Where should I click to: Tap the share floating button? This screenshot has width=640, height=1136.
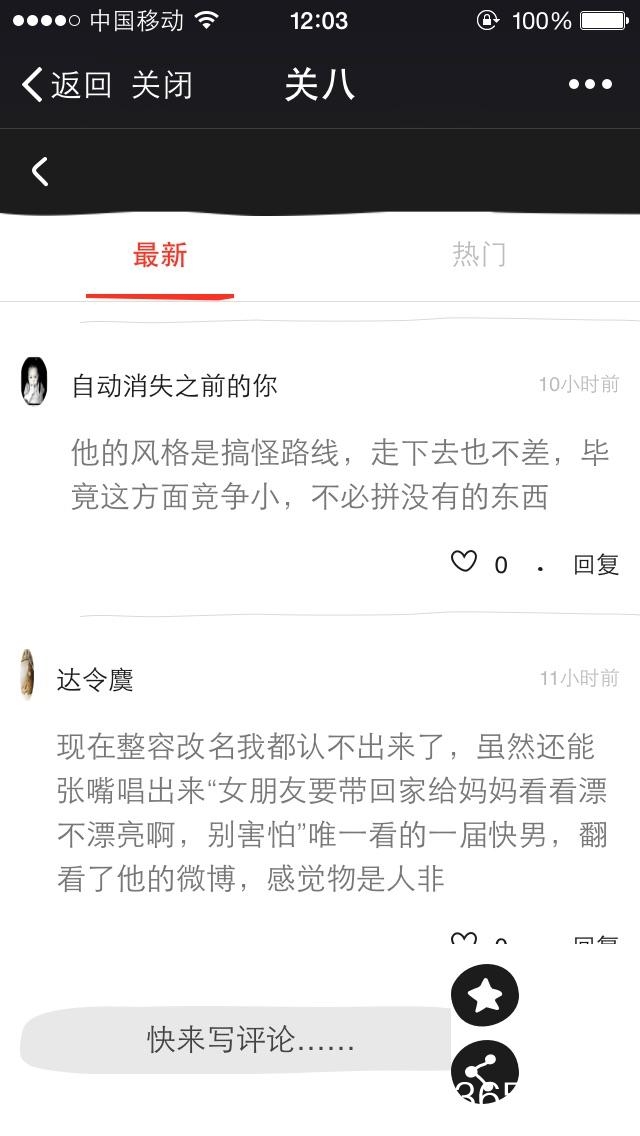point(485,1072)
